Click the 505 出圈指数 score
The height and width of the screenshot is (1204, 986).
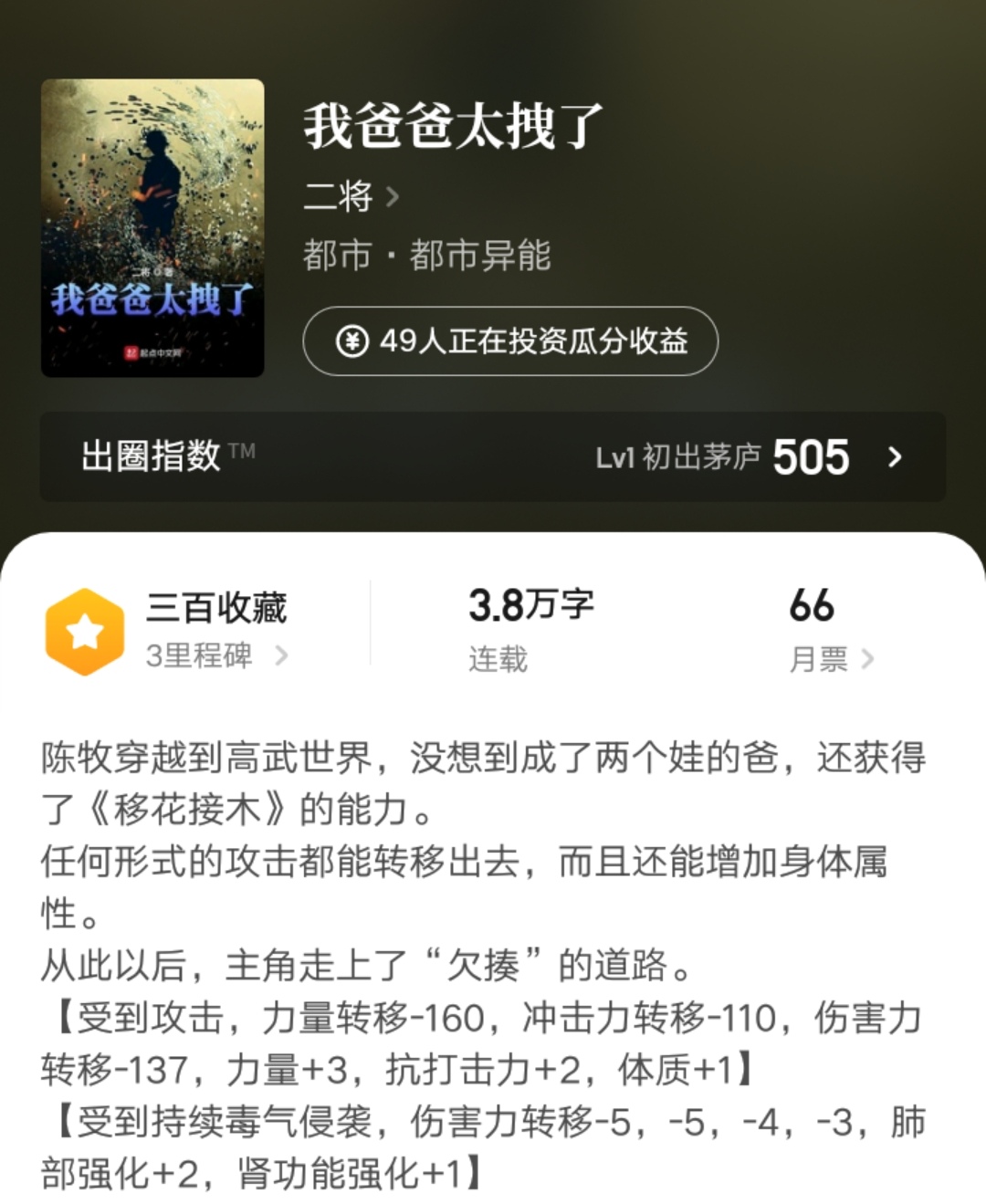click(811, 456)
